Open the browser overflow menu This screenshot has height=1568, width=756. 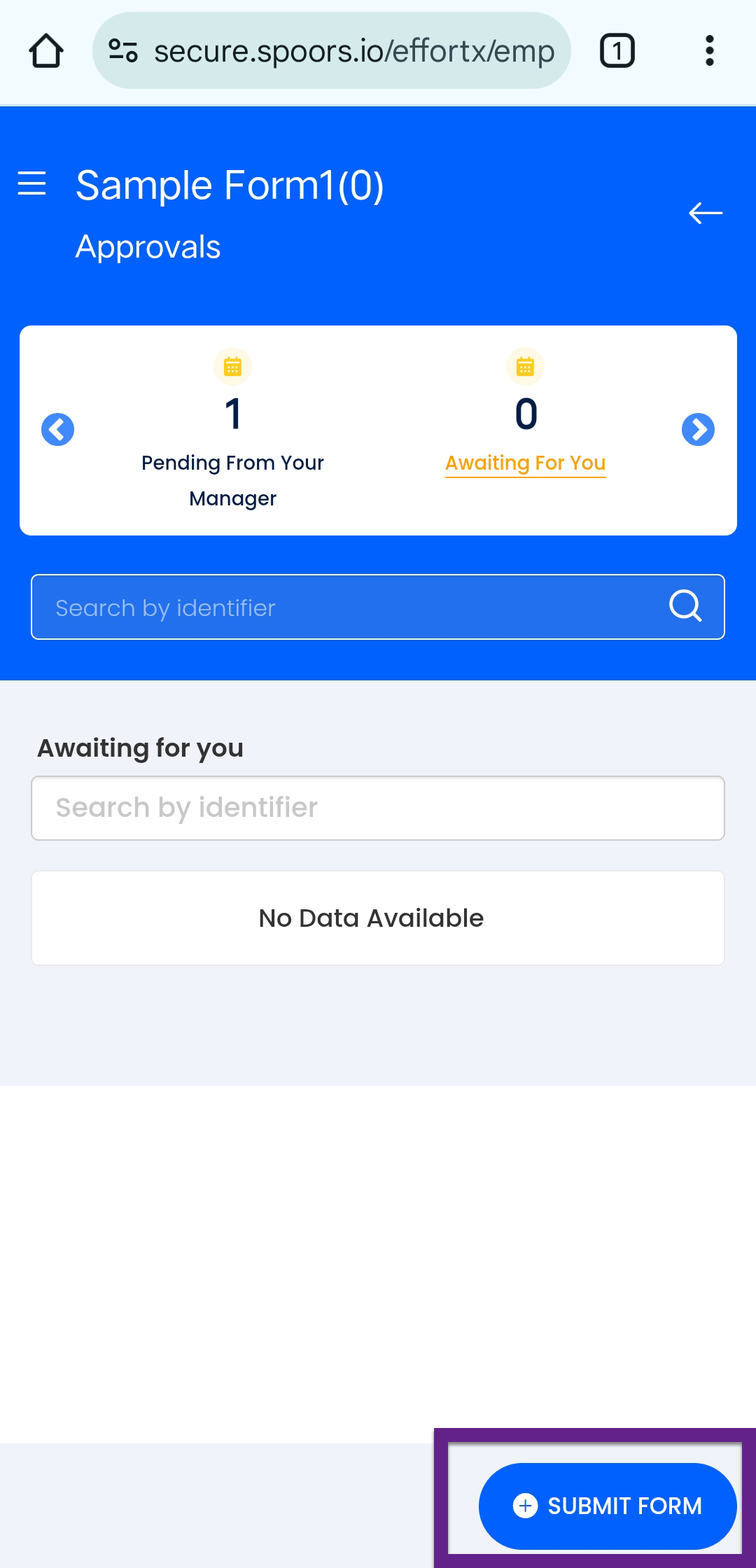click(x=709, y=51)
